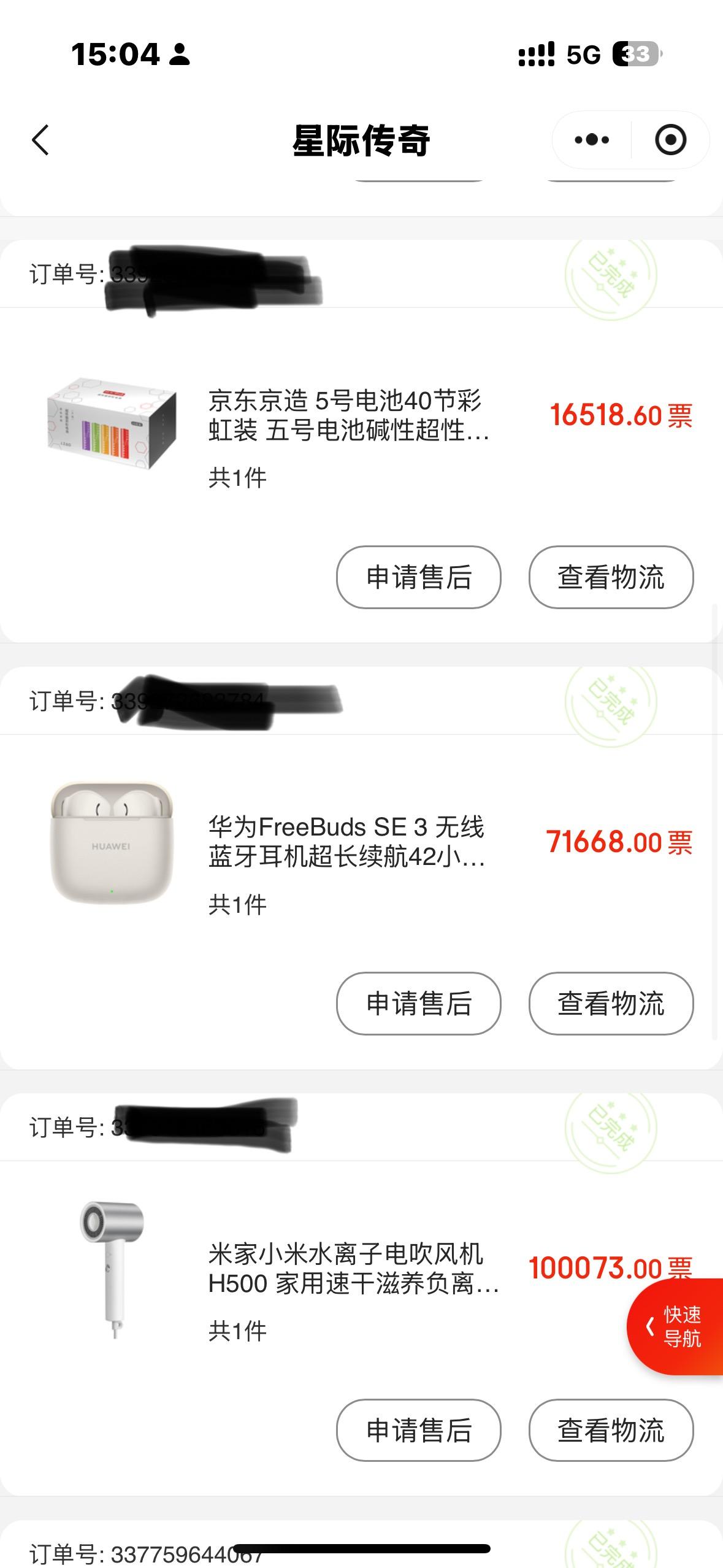
Task: Request after-sales for the 京东京造 battery order
Action: coord(418,577)
